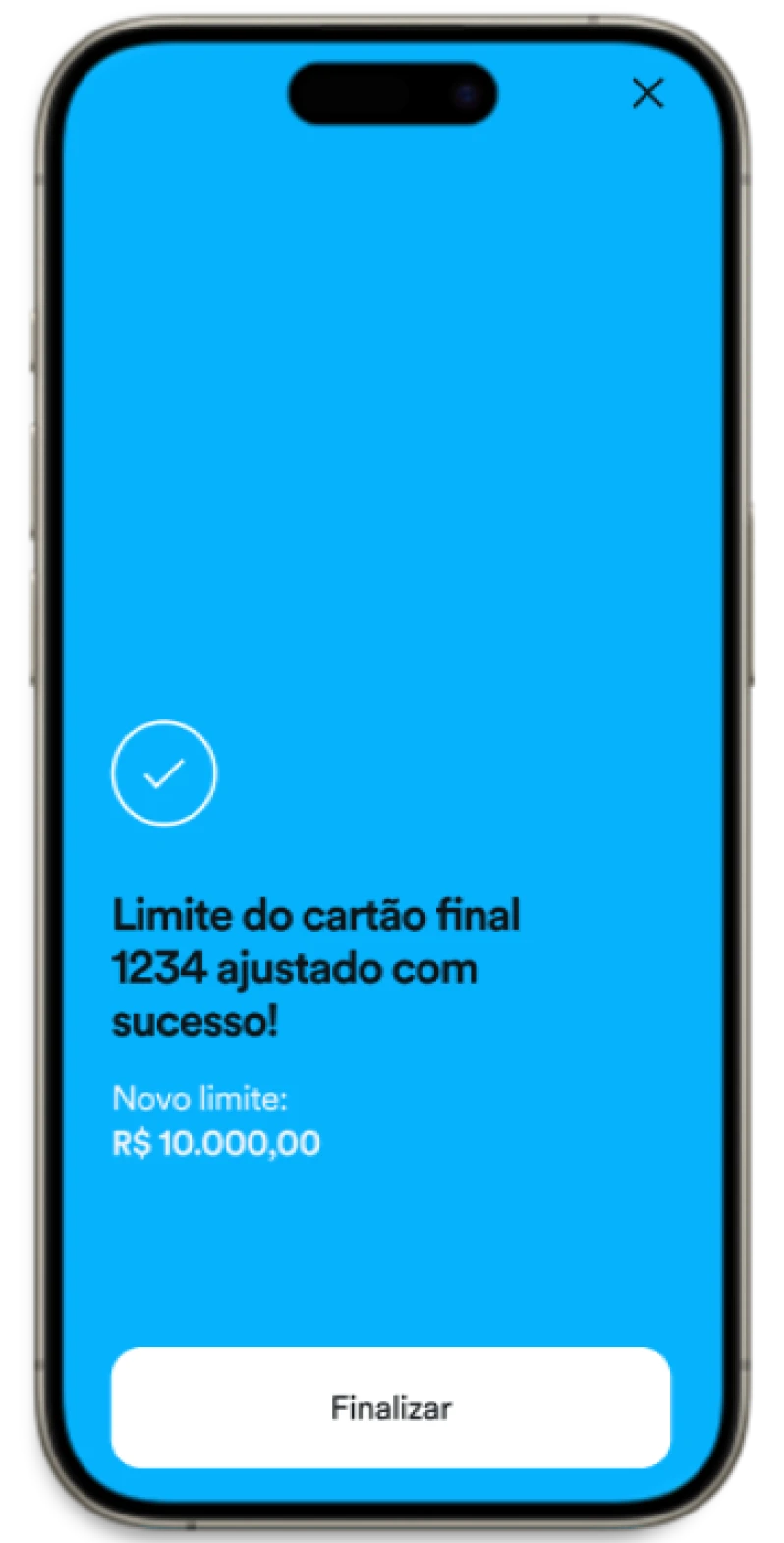Tap the Finalizar button
Viewport: 784px width, 1543px height.
coord(390,1407)
